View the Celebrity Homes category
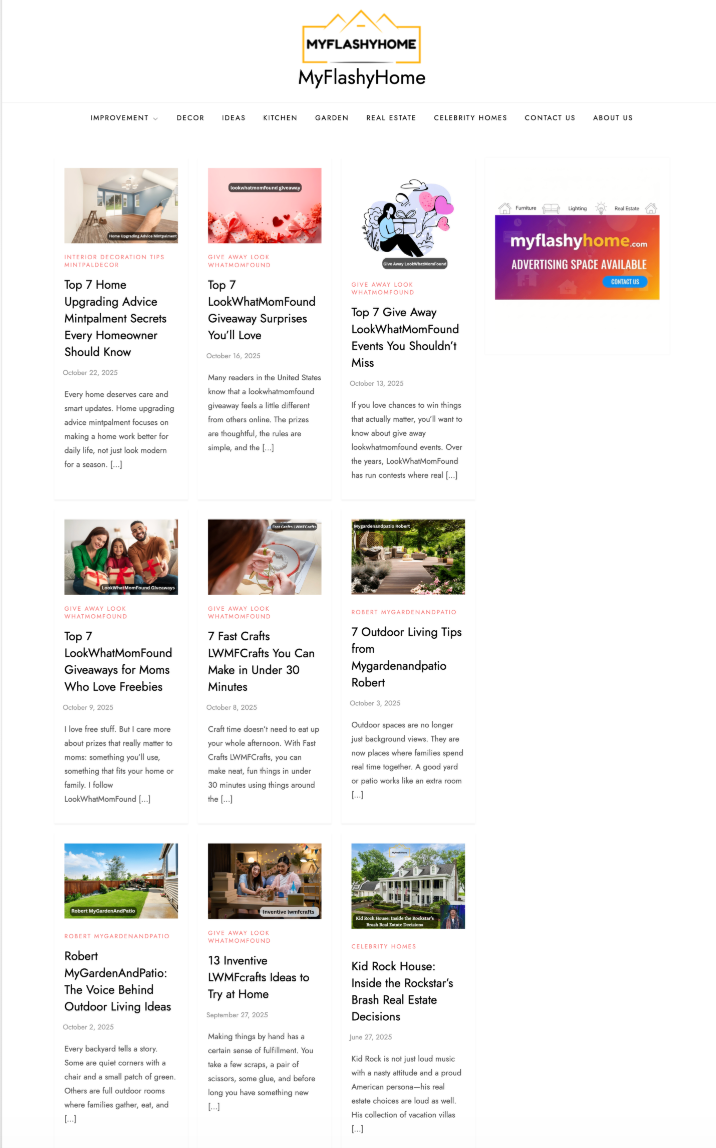Image resolution: width=716 pixels, height=1148 pixels. coord(470,118)
